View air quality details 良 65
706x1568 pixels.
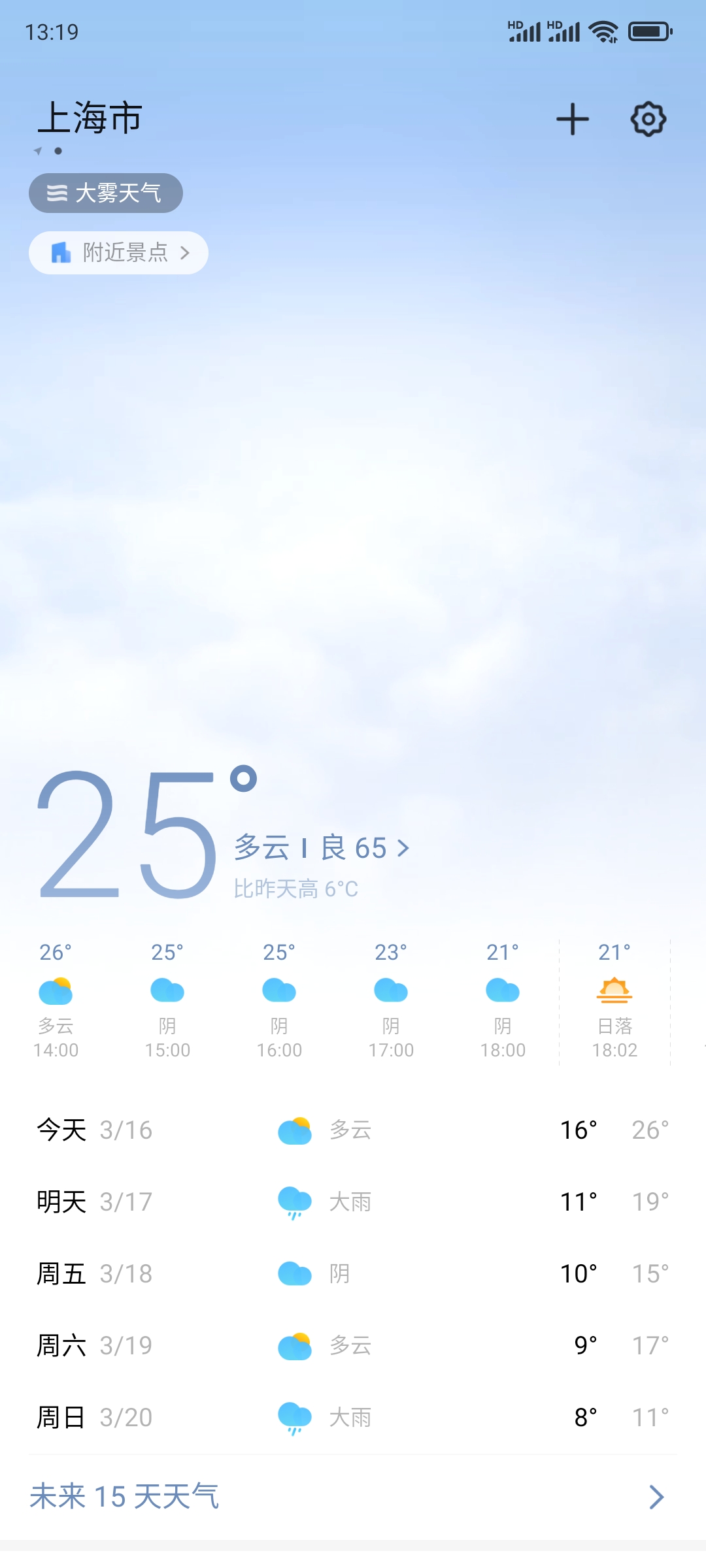365,848
